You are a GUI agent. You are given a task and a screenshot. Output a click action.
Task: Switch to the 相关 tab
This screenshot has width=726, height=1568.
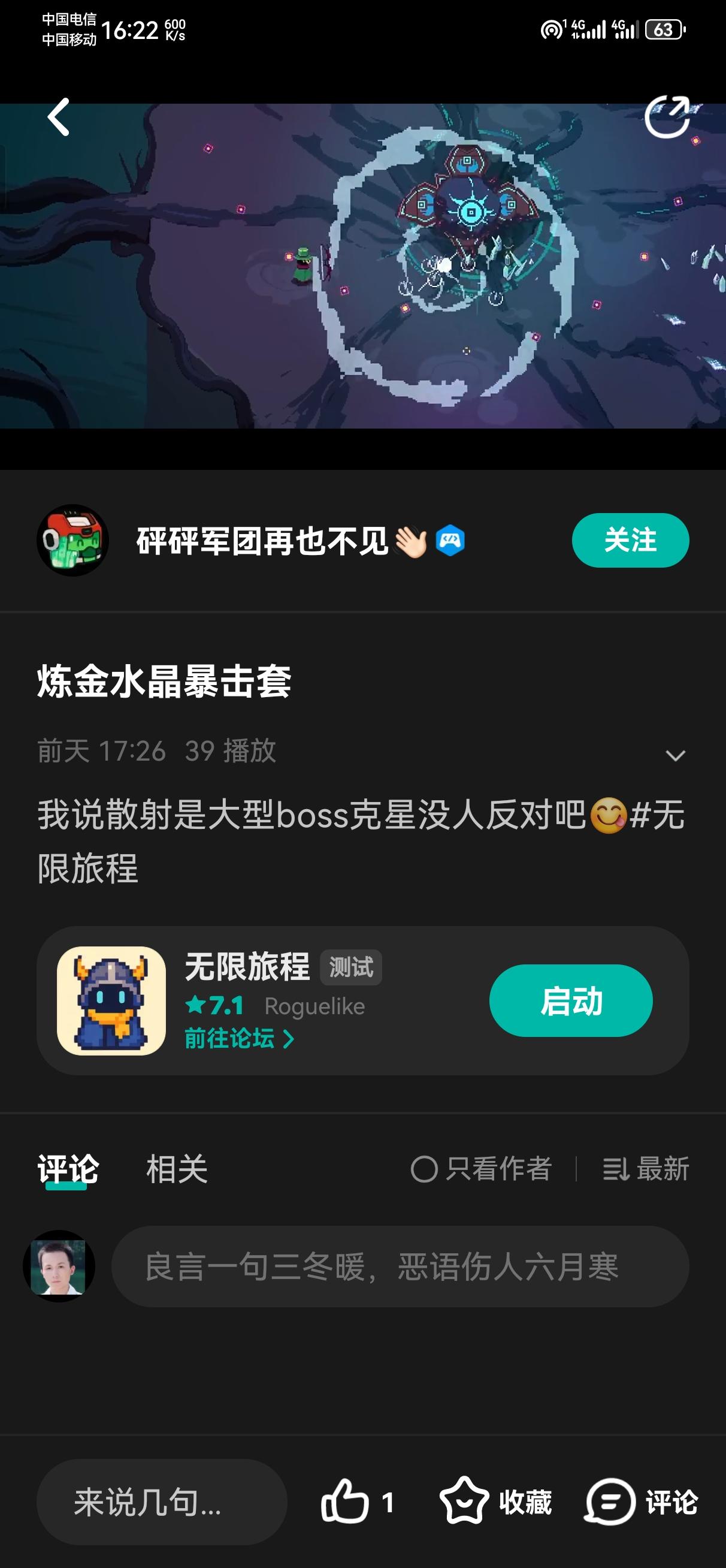coord(176,1169)
